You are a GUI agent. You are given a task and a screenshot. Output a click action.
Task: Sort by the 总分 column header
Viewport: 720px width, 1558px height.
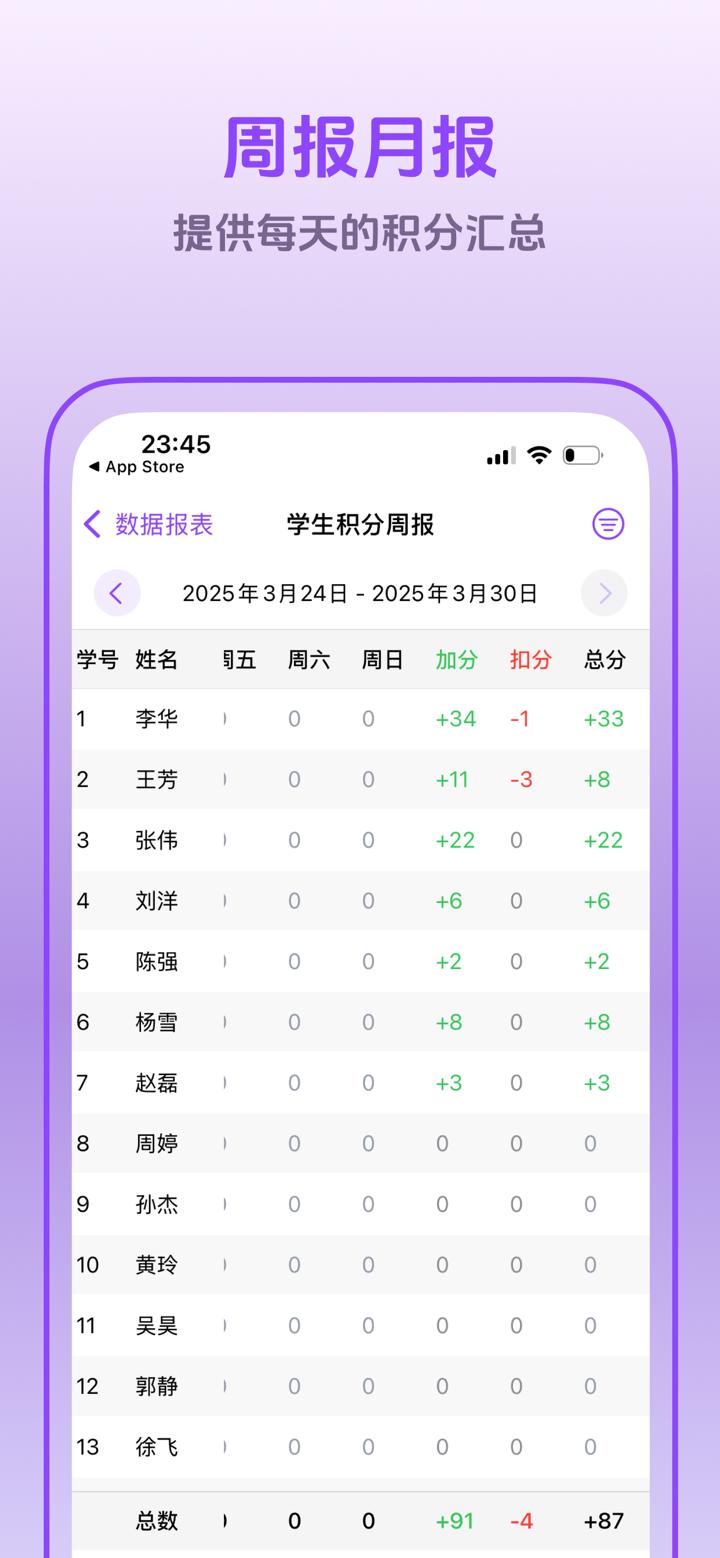click(603, 659)
